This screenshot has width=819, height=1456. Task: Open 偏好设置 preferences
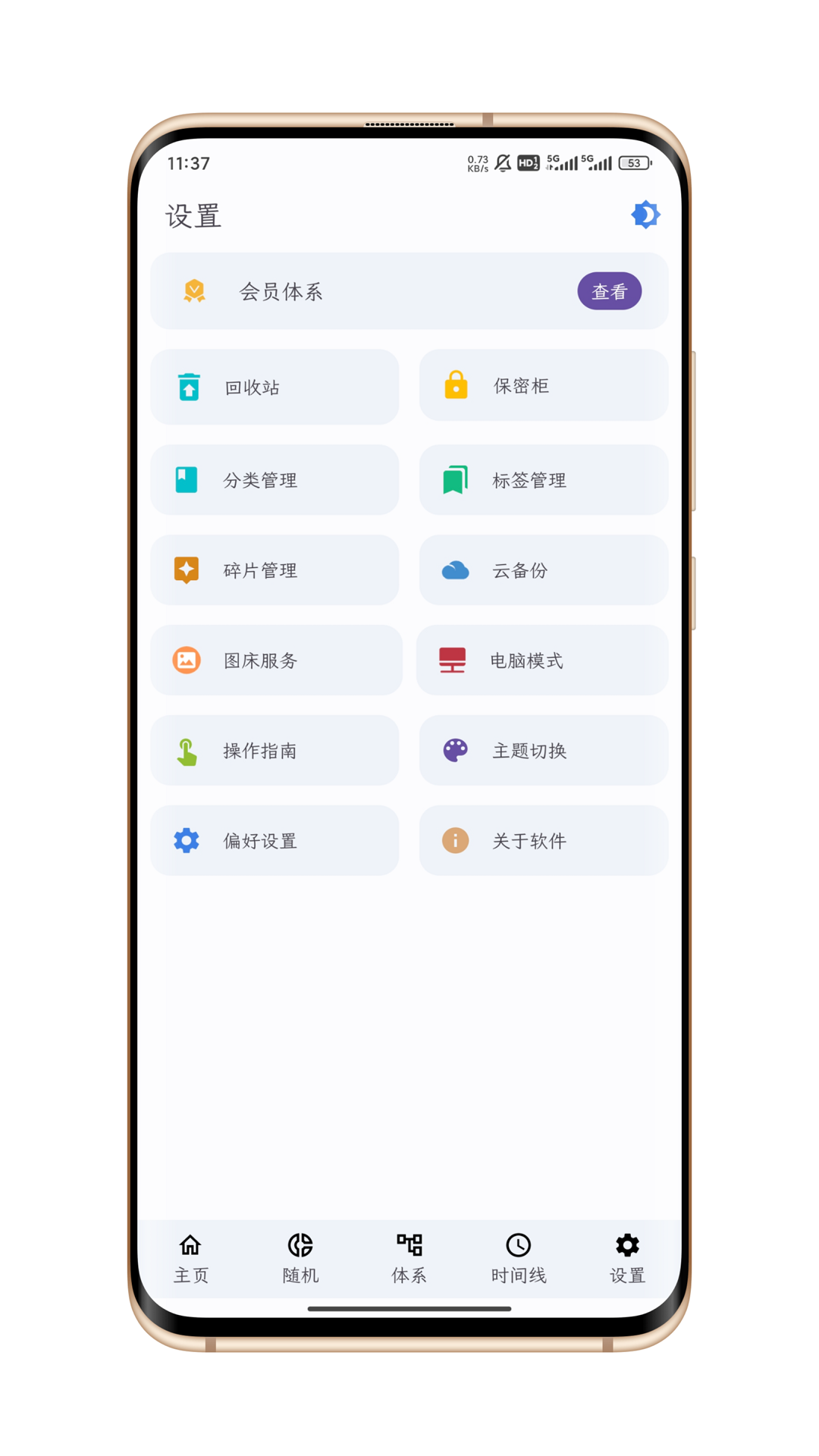(x=275, y=841)
